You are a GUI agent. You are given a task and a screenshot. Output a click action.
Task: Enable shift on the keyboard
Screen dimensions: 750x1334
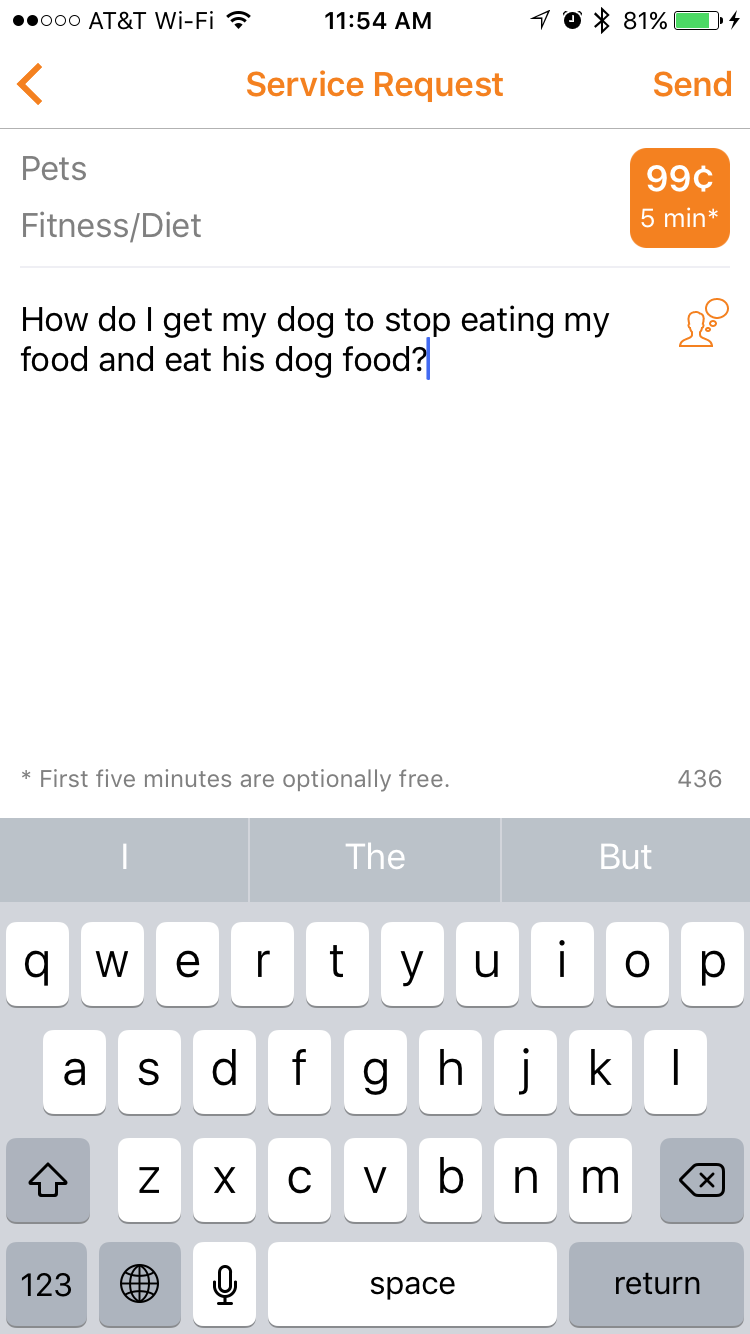(47, 1180)
